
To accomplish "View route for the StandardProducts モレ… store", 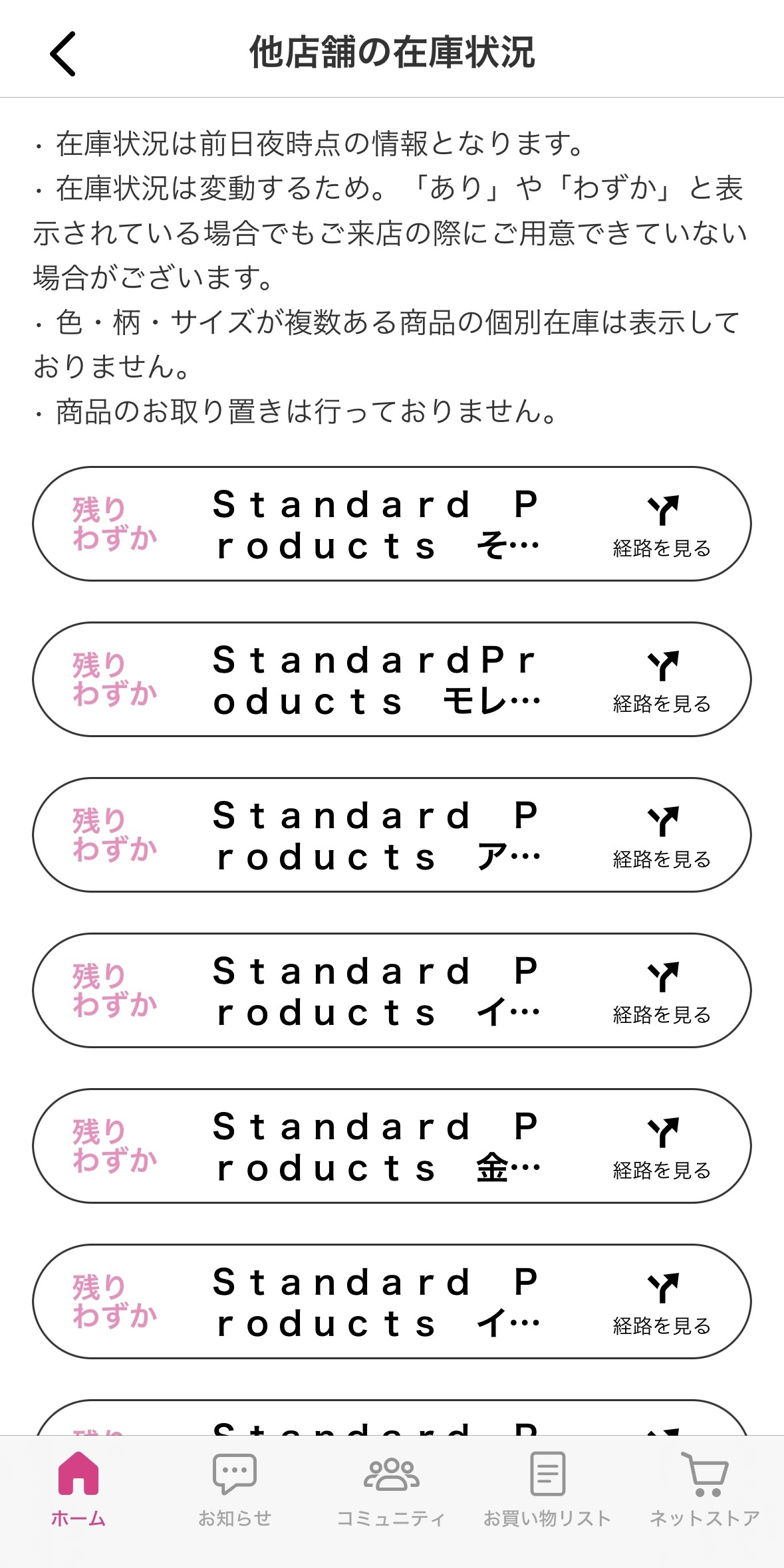I will point(662,681).
